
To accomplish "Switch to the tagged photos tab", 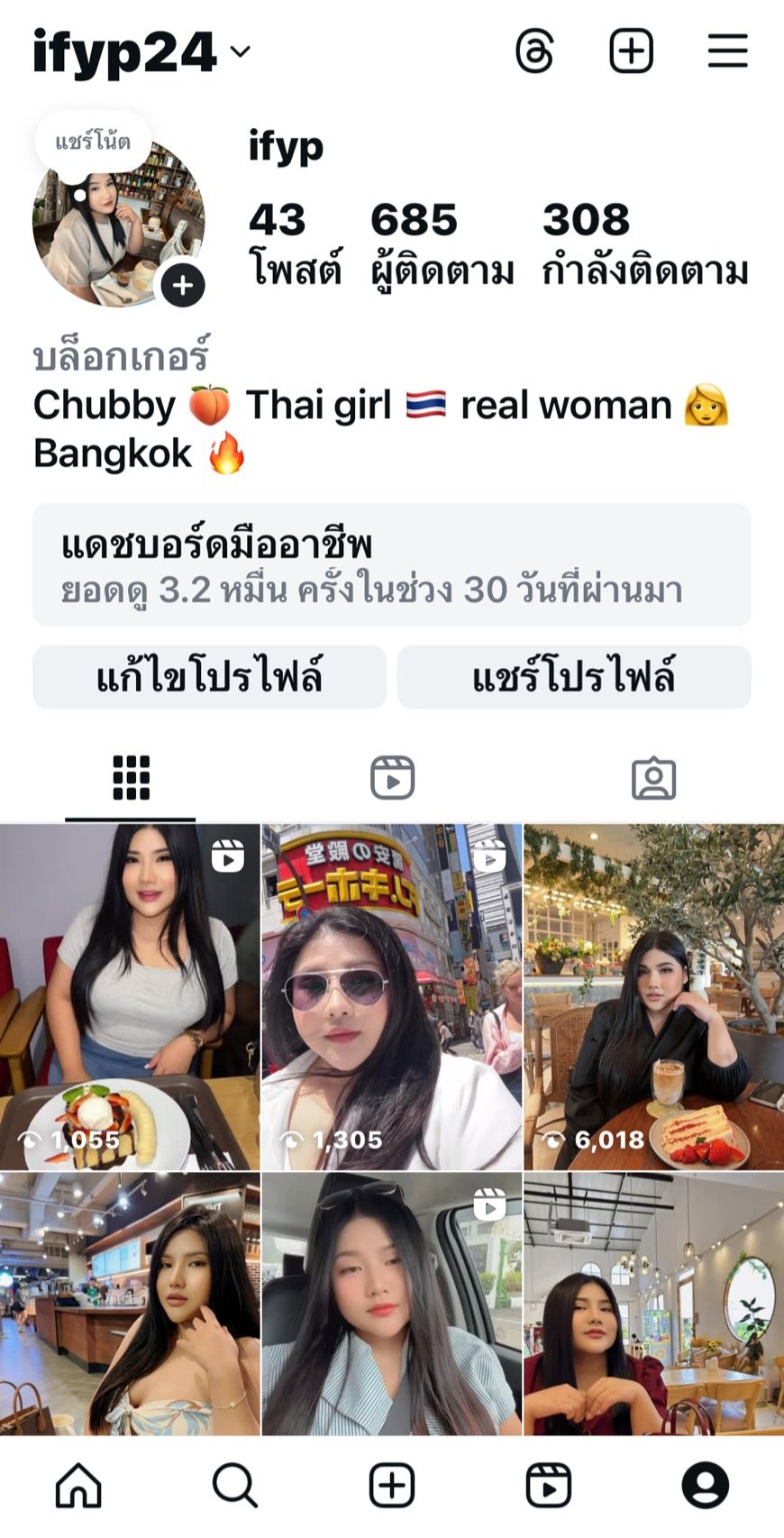I will coord(653,777).
